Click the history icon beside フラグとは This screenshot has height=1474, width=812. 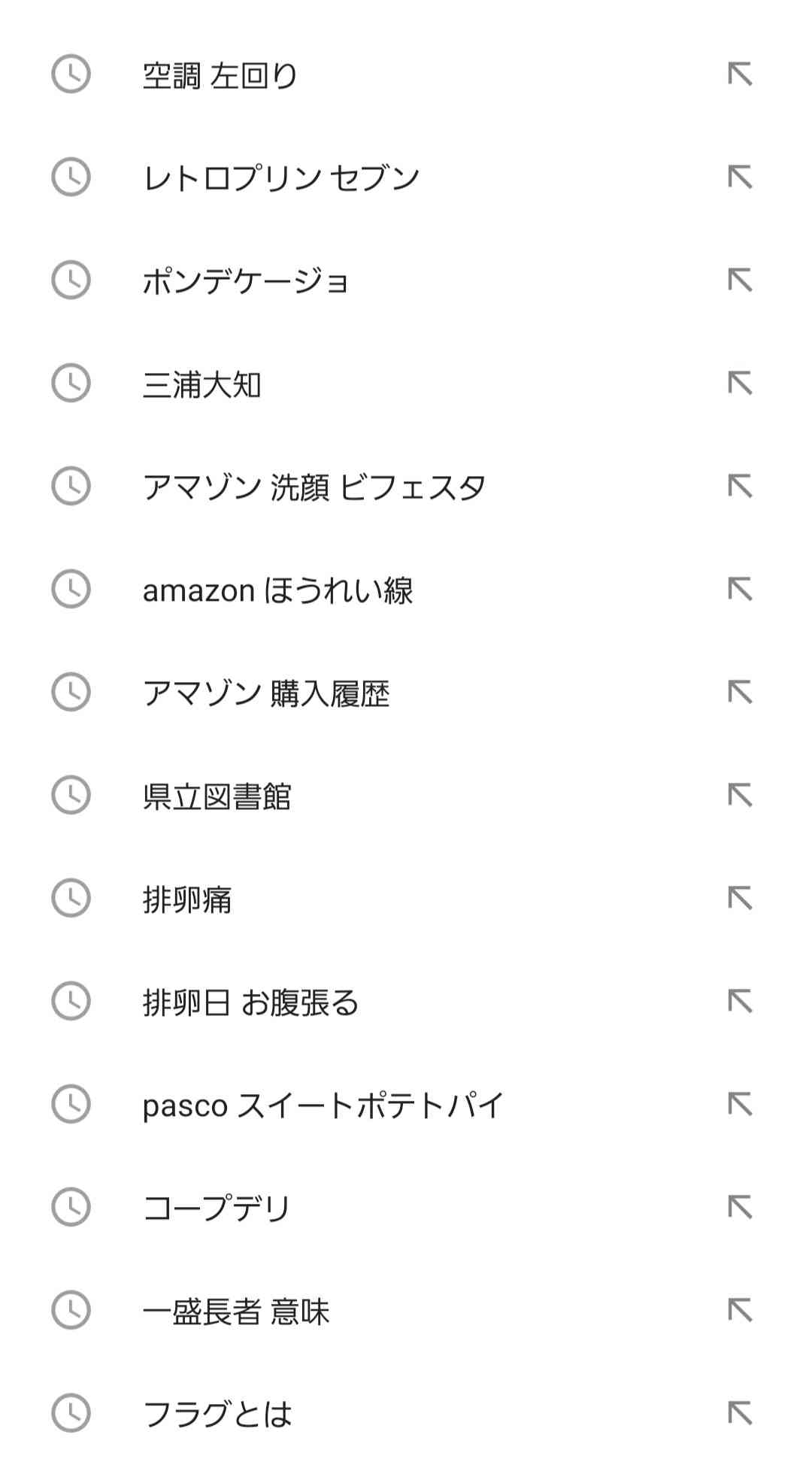(x=70, y=1414)
